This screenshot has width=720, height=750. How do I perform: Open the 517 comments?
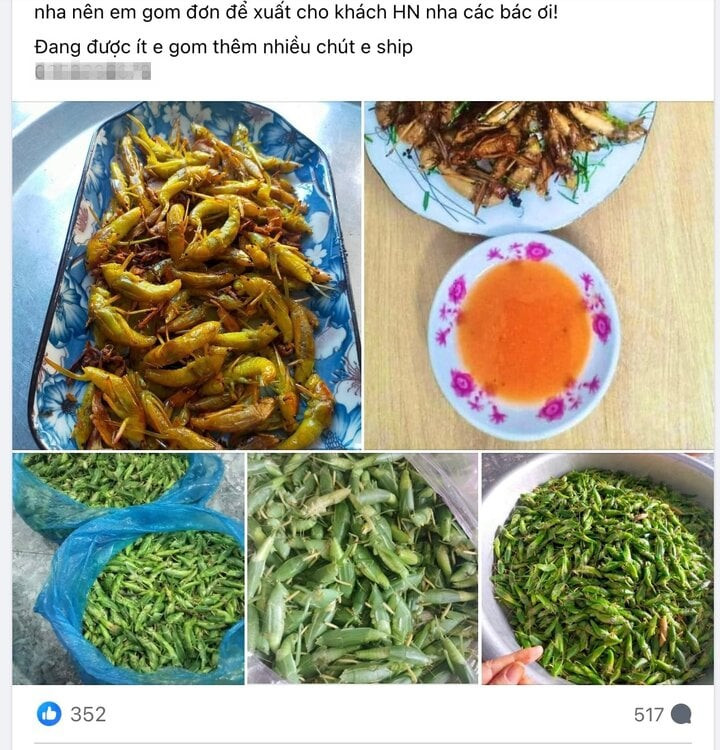coord(662,714)
